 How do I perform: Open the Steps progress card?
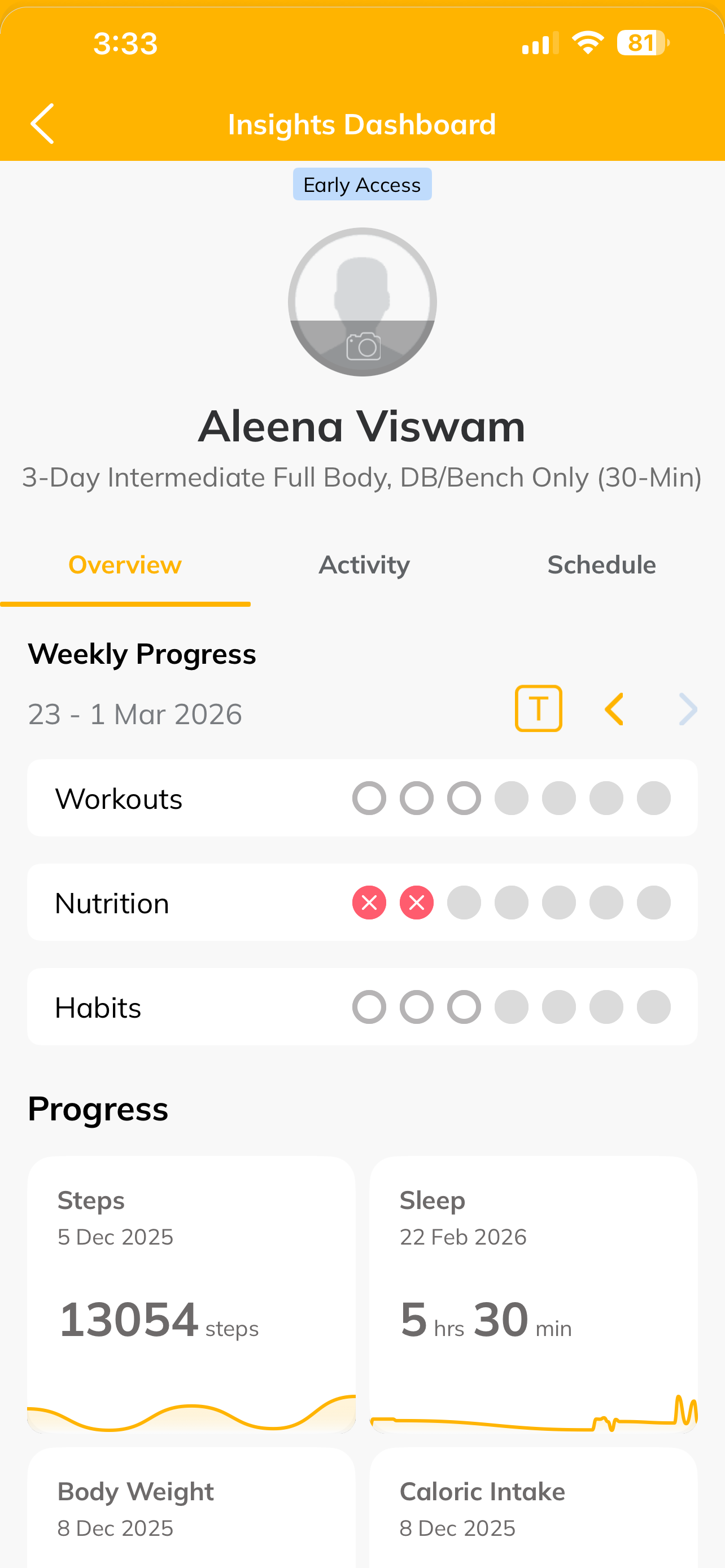(x=191, y=1295)
